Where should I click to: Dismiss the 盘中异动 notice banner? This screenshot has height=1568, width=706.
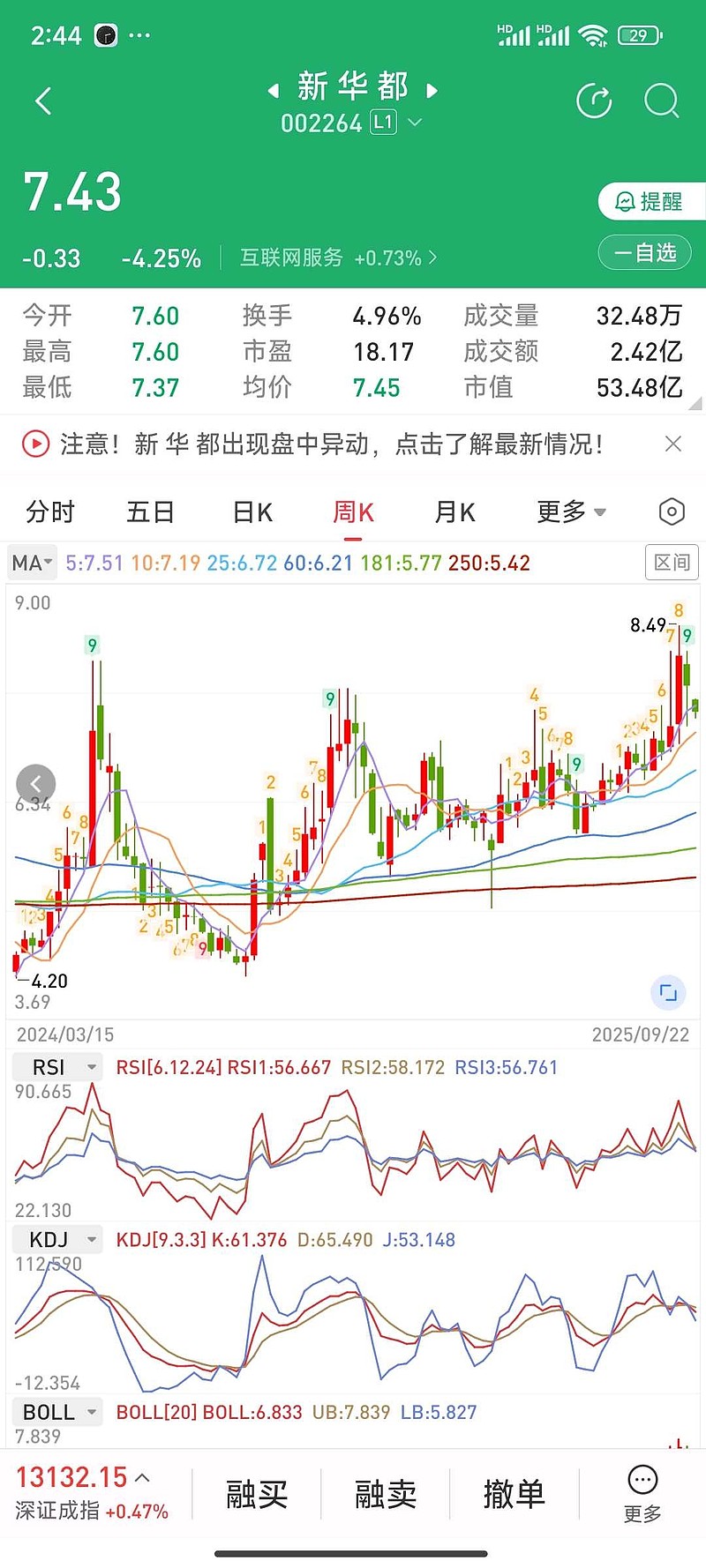673,444
